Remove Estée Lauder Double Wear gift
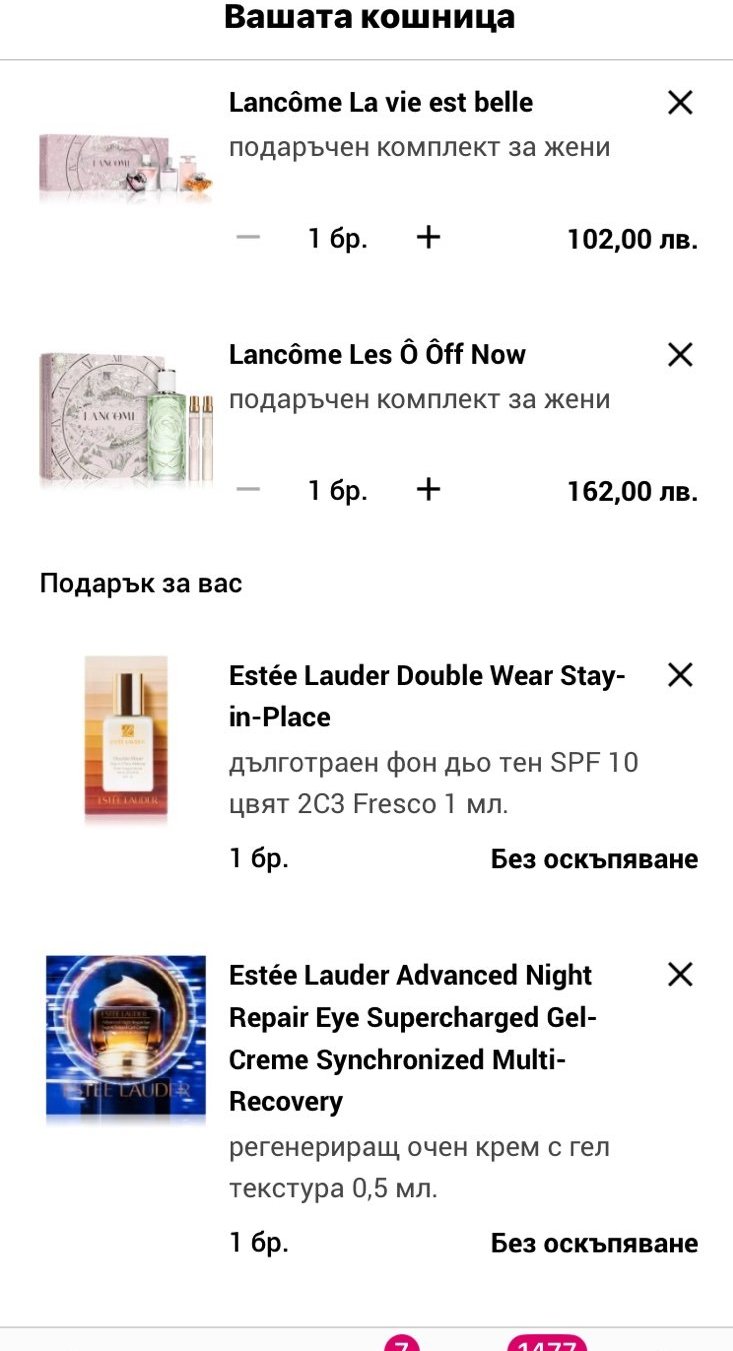733x1351 pixels. tap(680, 675)
